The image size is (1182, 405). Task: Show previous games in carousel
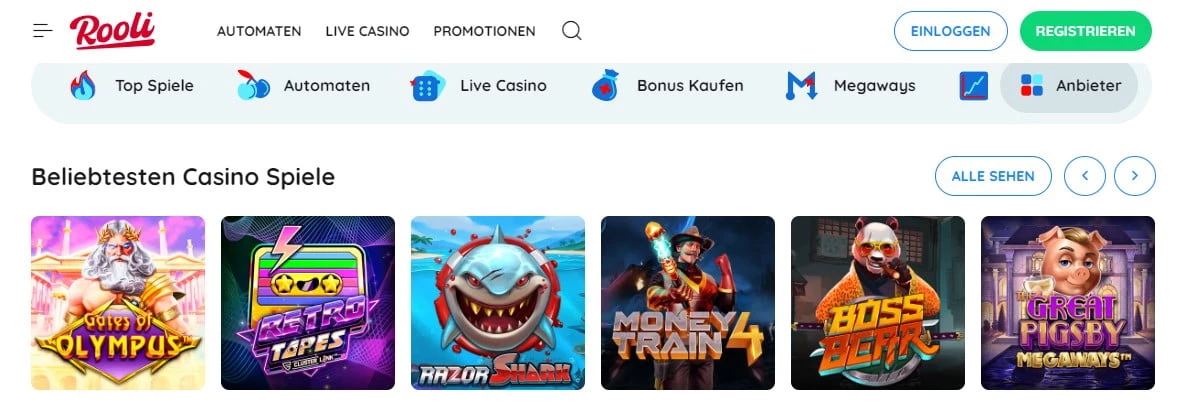point(1085,176)
